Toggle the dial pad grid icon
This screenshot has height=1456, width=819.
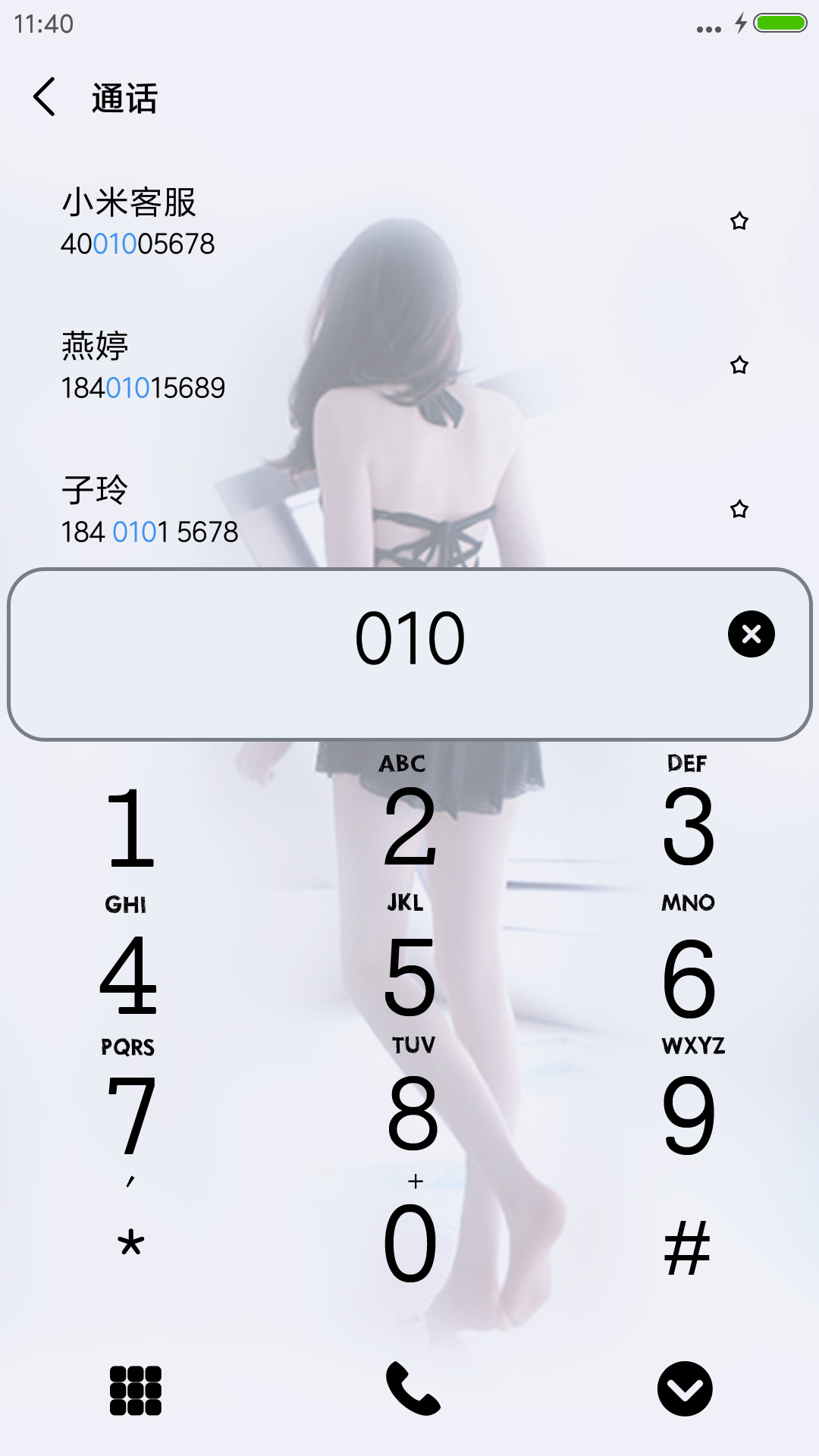pyautogui.click(x=136, y=1391)
